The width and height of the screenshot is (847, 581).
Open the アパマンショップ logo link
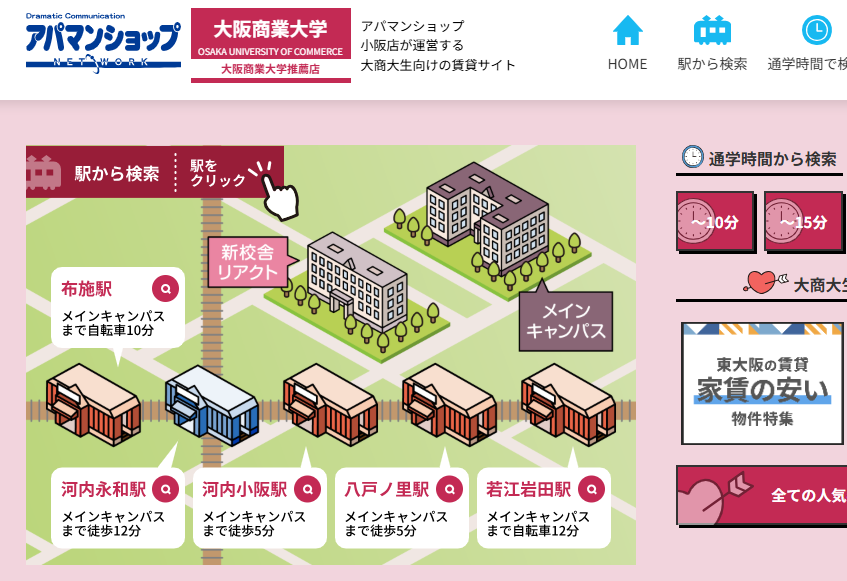pyautogui.click(x=103, y=43)
